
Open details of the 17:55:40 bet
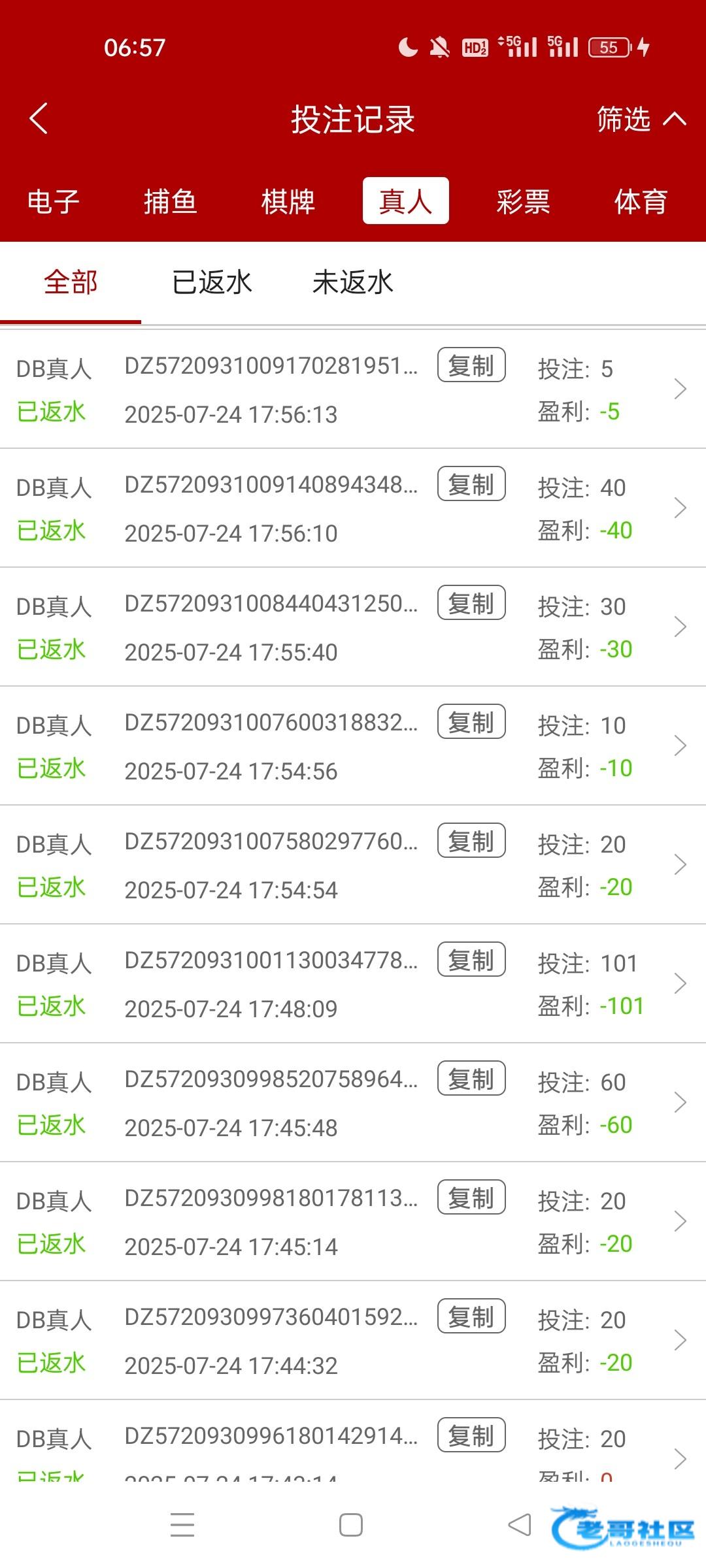pyautogui.click(x=353, y=627)
